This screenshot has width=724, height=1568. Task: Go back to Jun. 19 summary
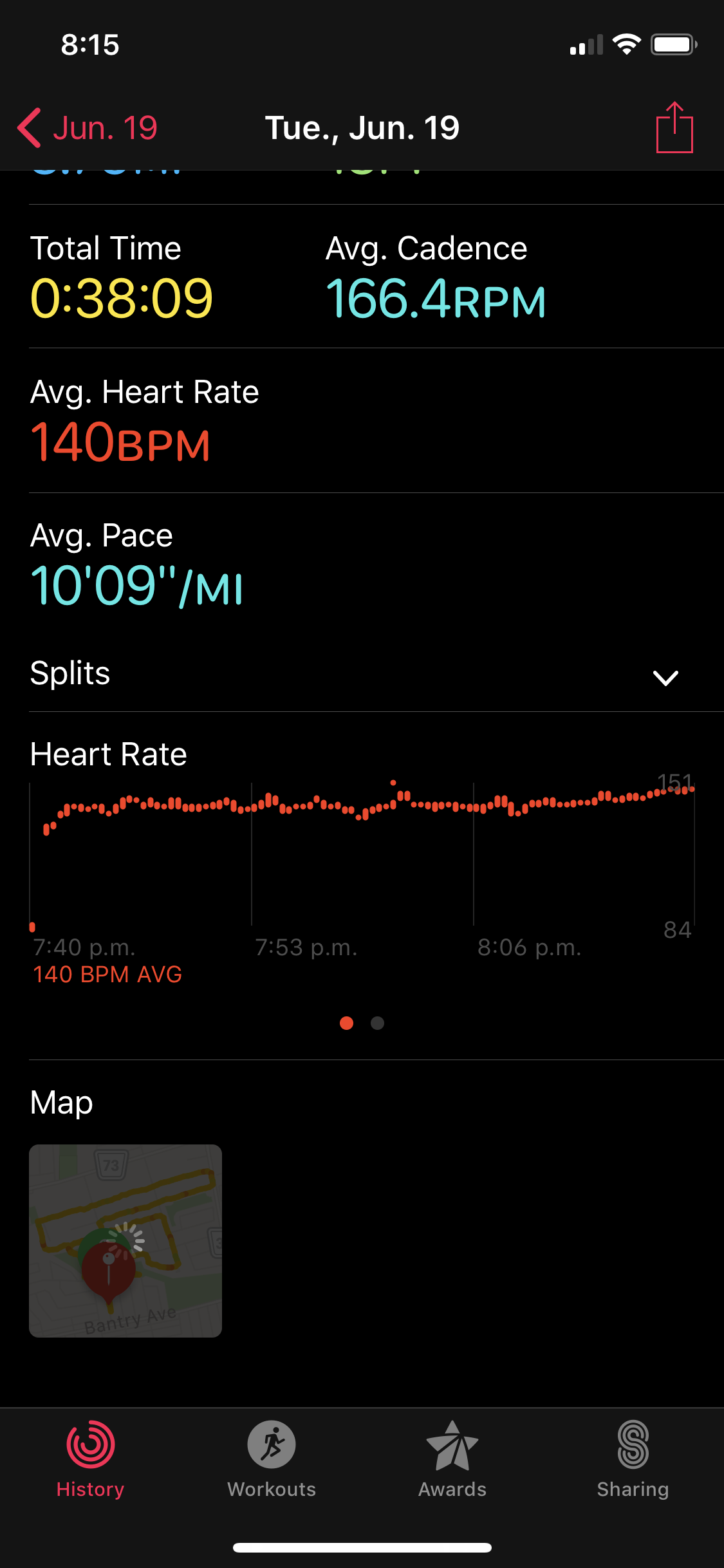click(88, 127)
